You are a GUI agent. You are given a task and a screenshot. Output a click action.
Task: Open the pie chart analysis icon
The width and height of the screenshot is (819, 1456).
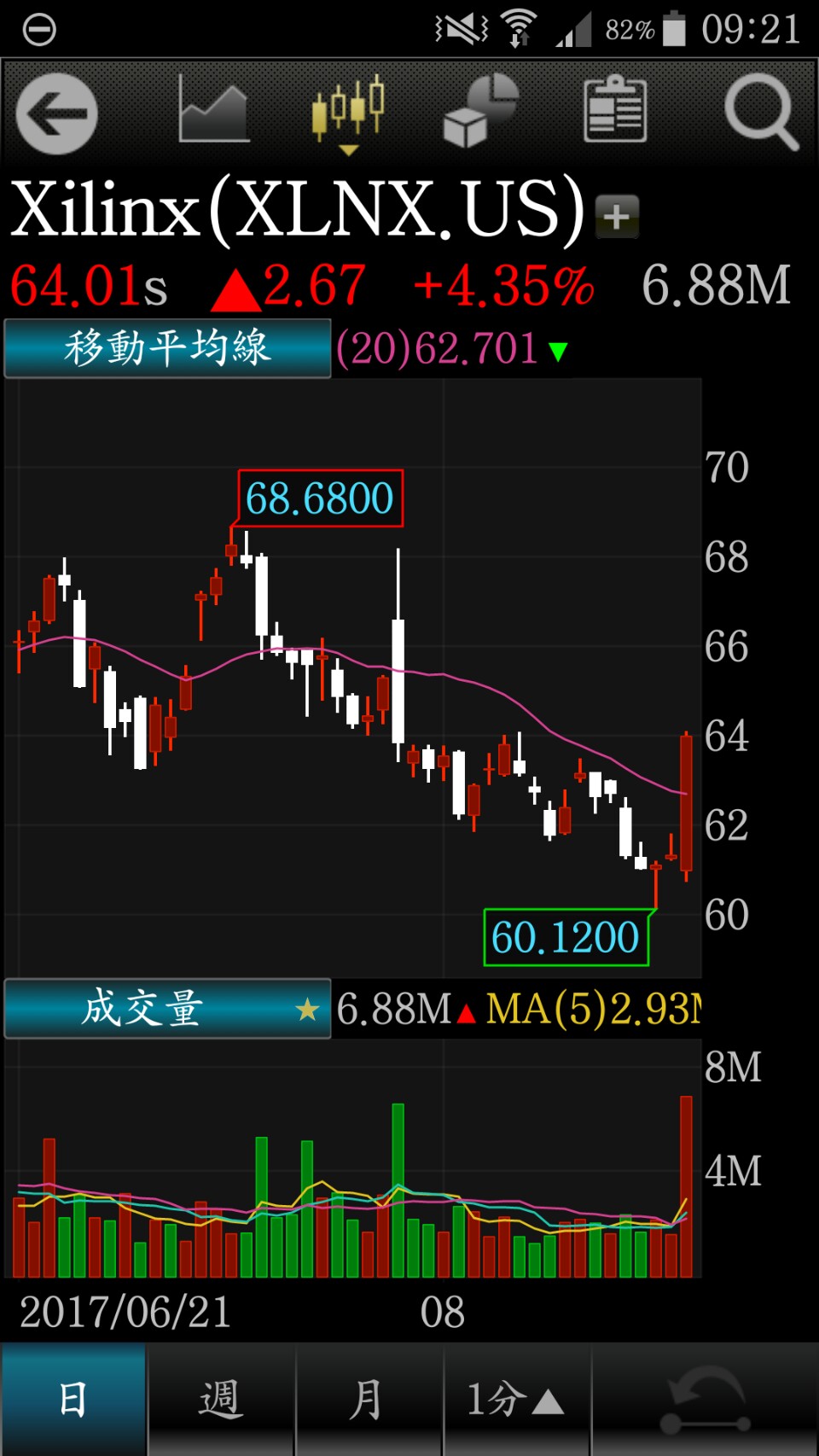coord(481,110)
